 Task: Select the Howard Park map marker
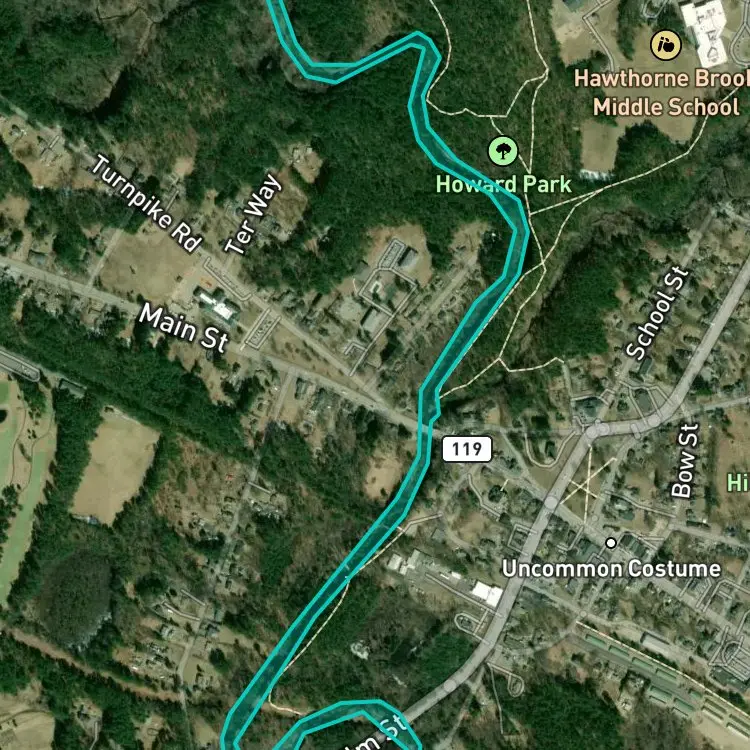tap(504, 152)
